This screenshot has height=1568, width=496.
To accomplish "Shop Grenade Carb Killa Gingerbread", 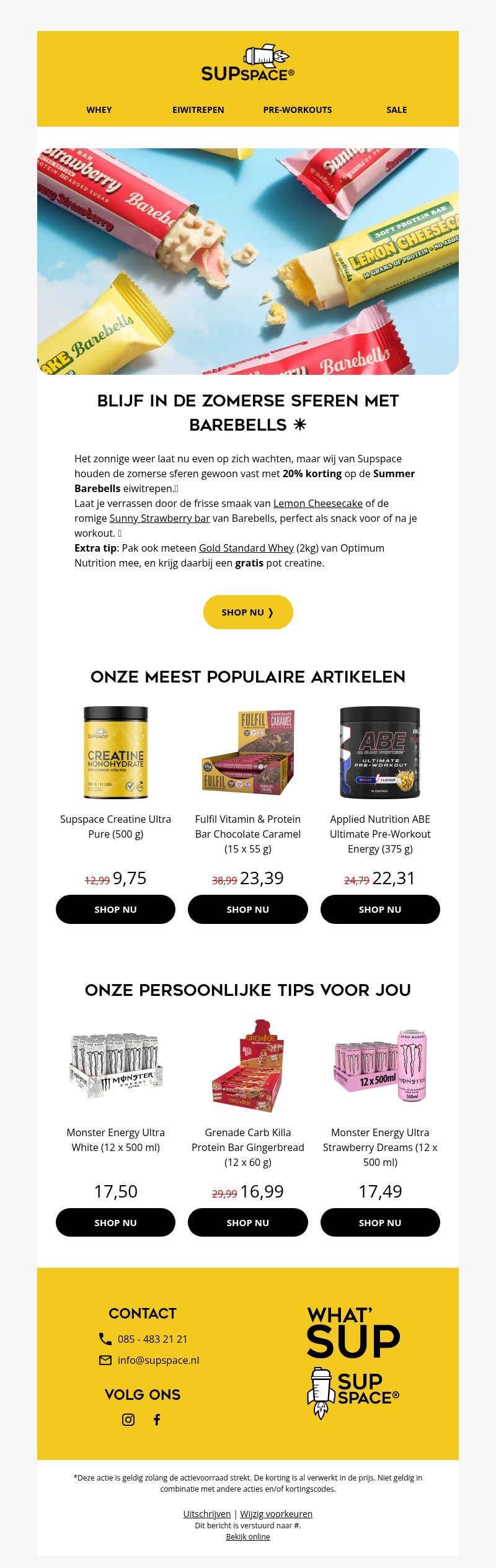I will [x=248, y=1222].
